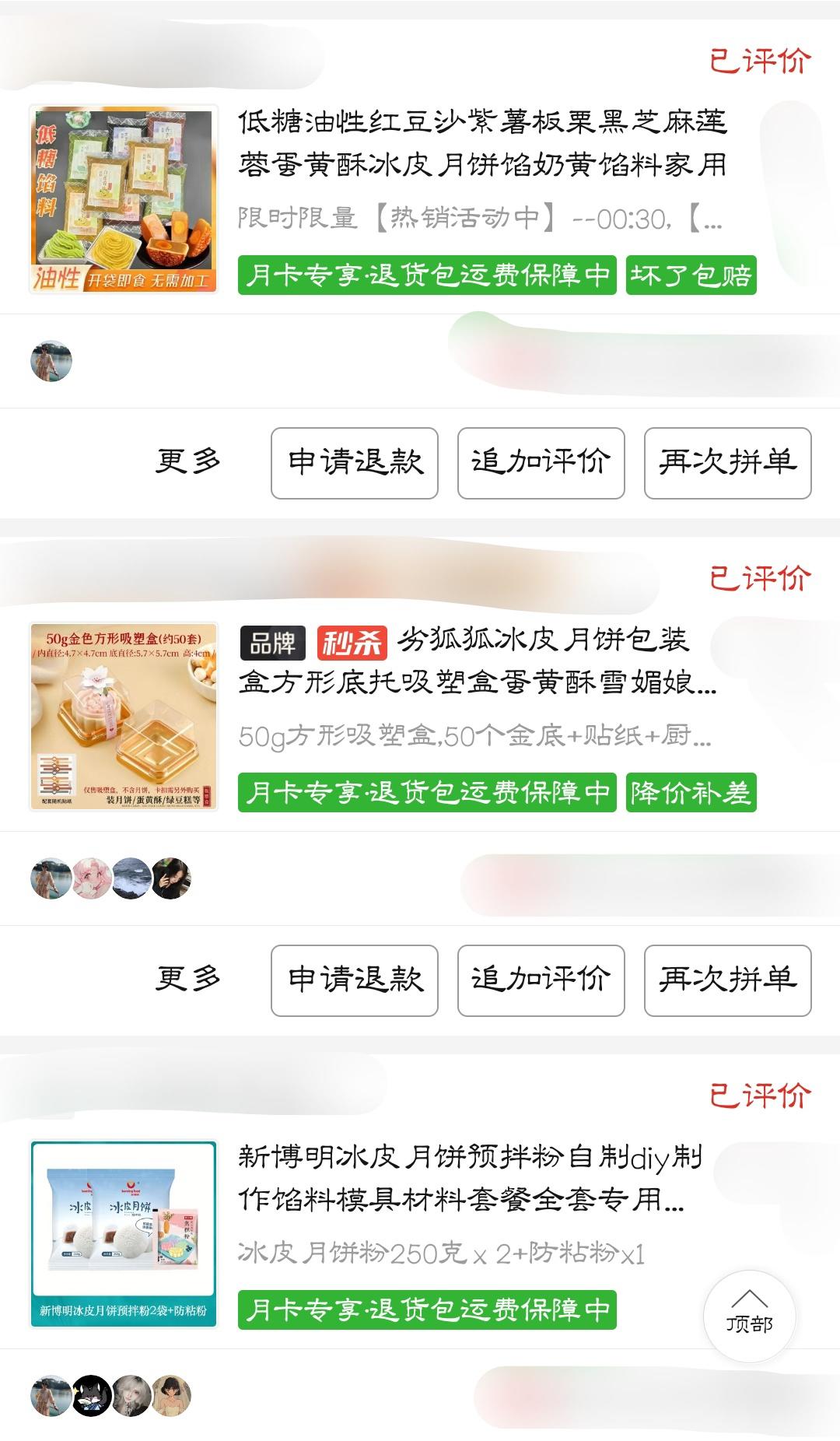Screen dimensions: 840x1441
Task: Tap the 降价补差 price protection tag
Action: coord(691,793)
